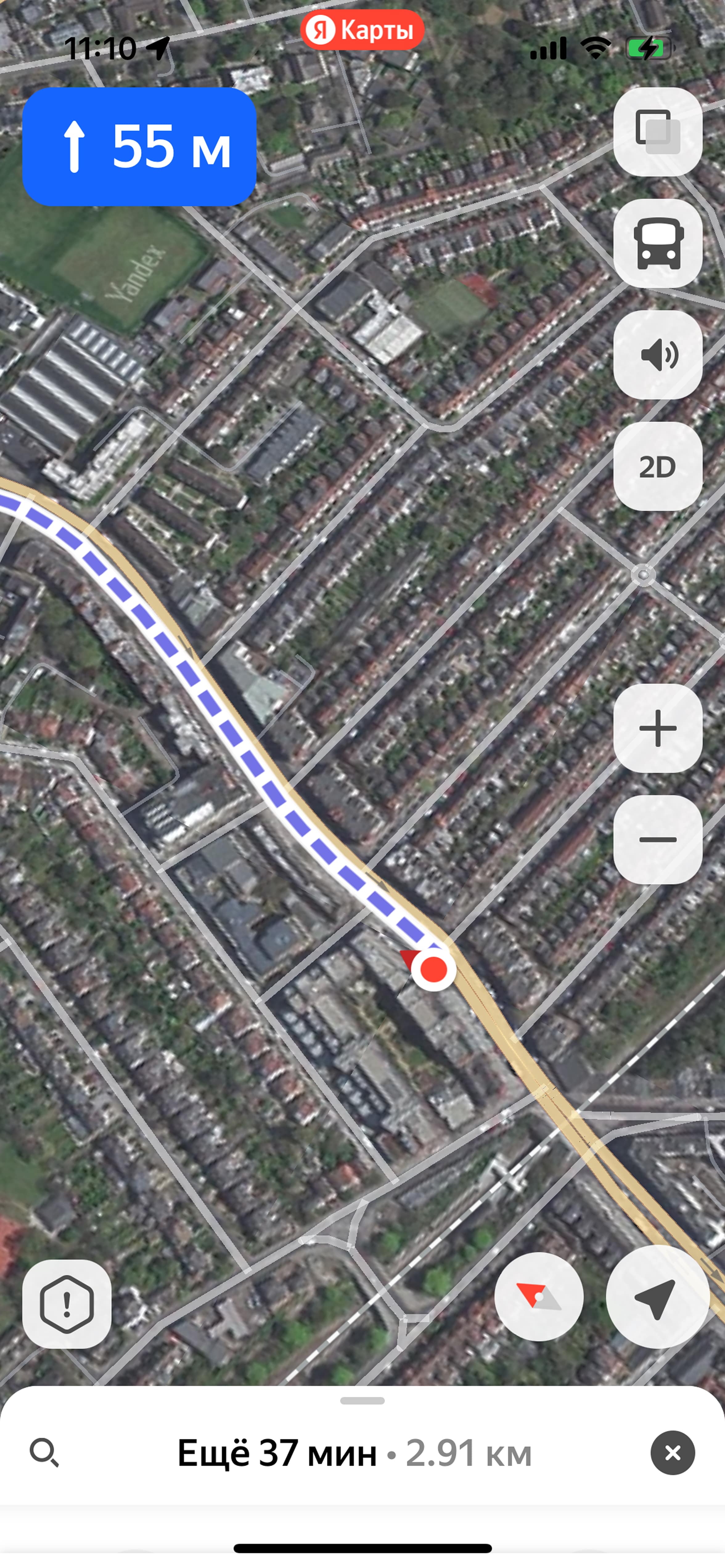
Task: Return to Яндекс Карты via the top pill
Action: 362,29
